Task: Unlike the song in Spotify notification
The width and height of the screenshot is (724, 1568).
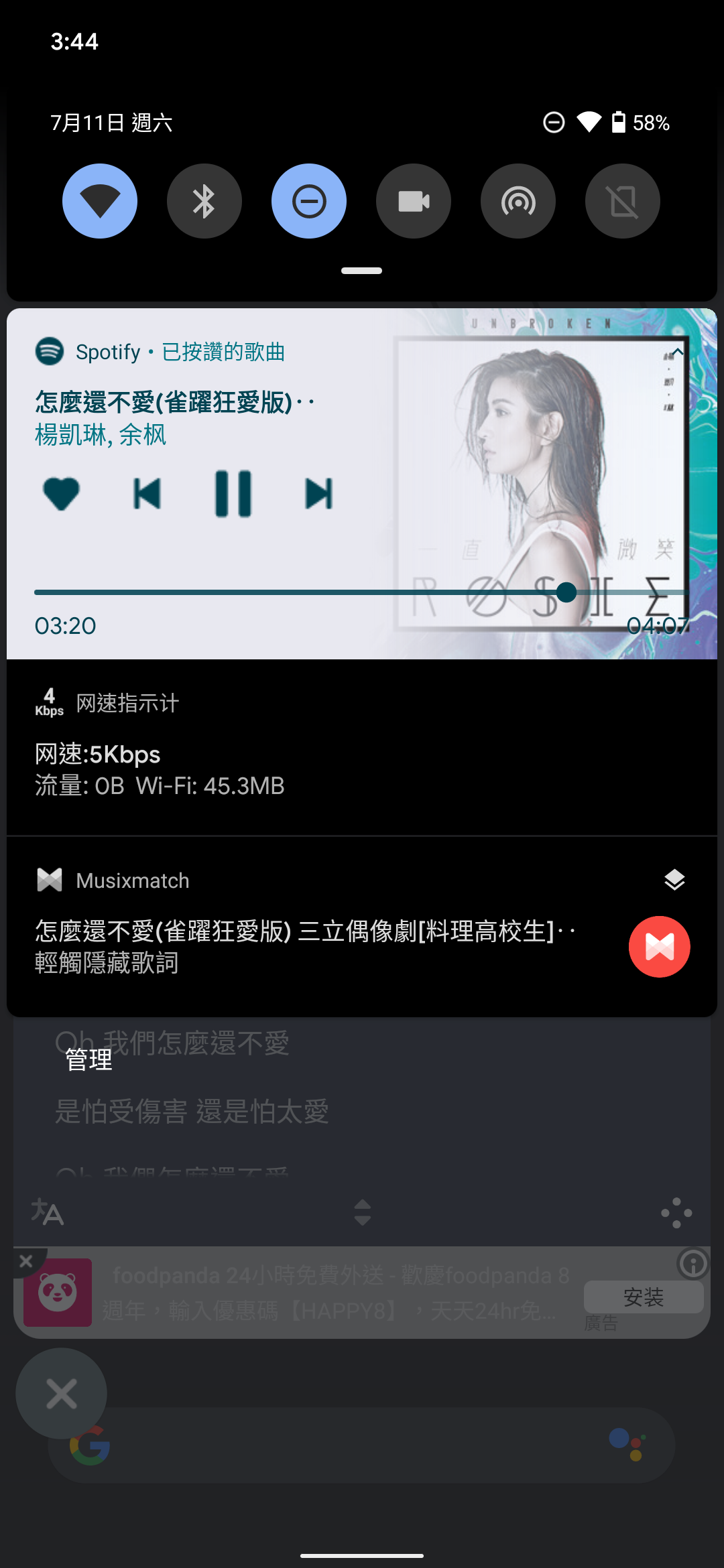Action: [x=61, y=494]
